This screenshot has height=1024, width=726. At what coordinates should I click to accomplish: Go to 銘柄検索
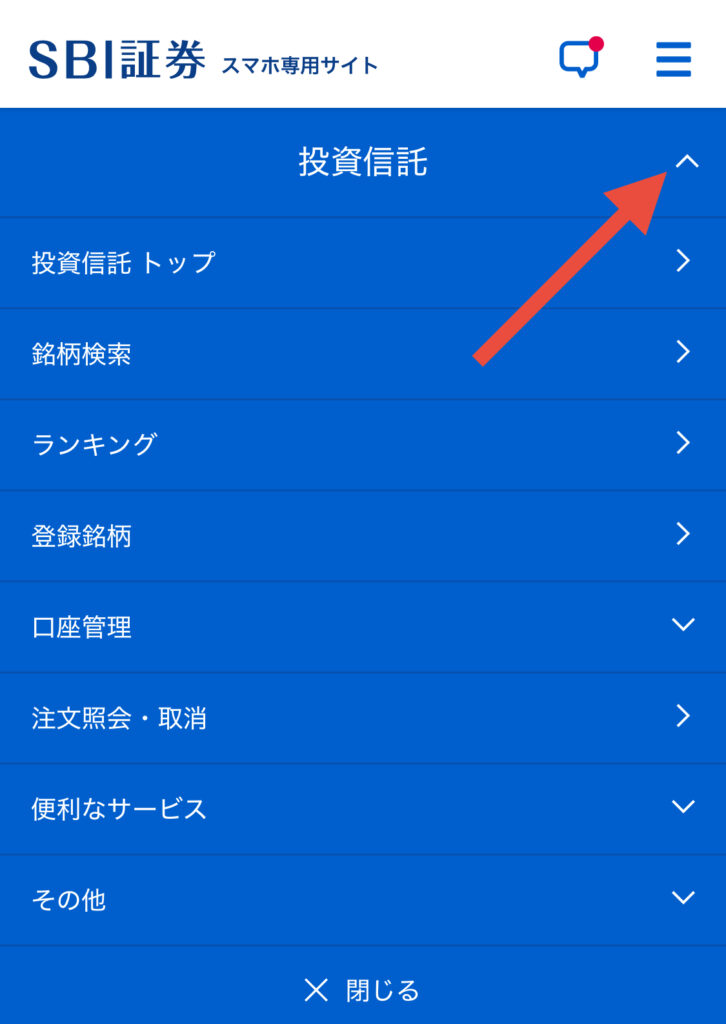[x=362, y=353]
